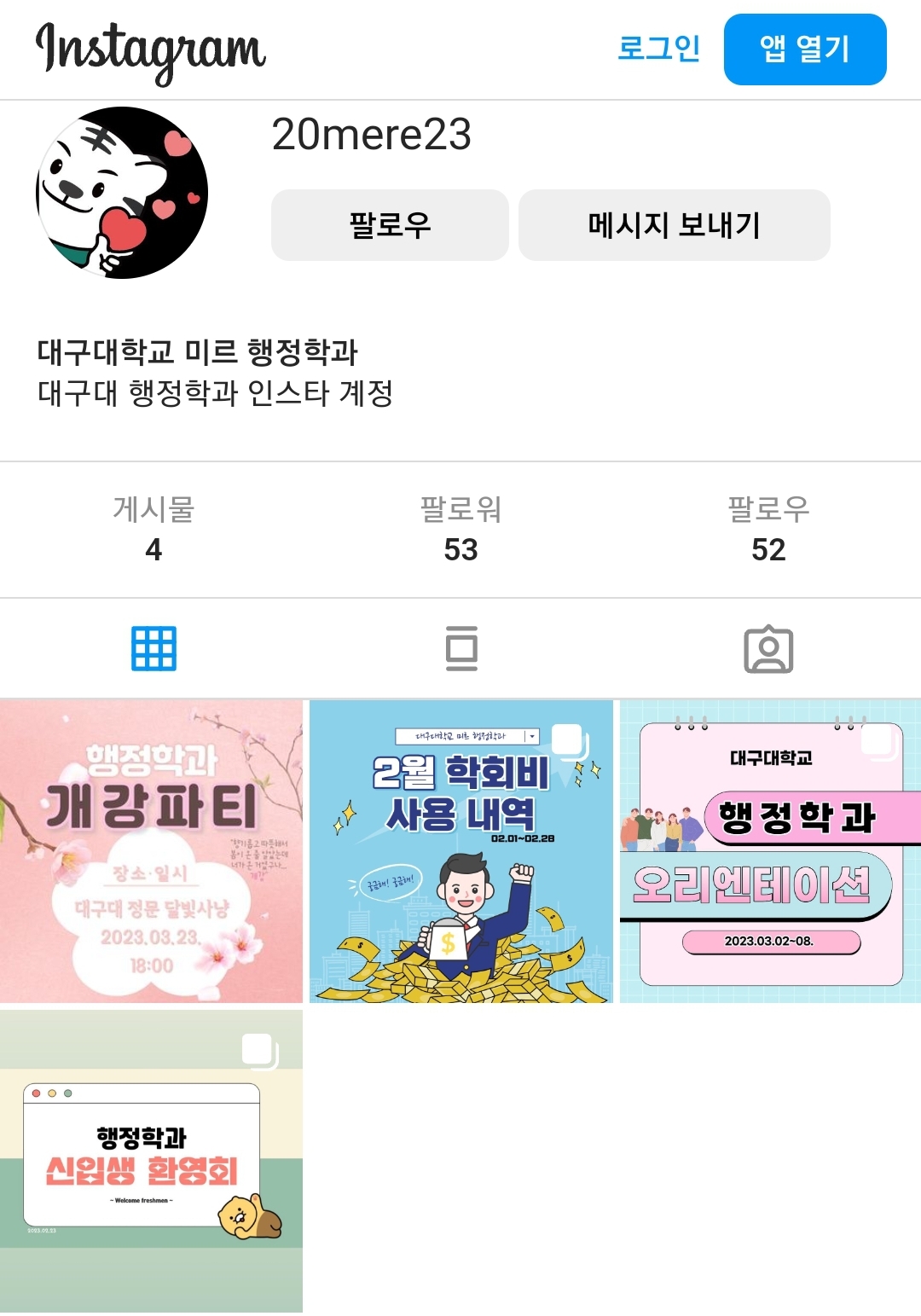Image resolution: width=921 pixels, height=1316 pixels.
Task: Switch to the feed list view tab
Action: pos(461,649)
